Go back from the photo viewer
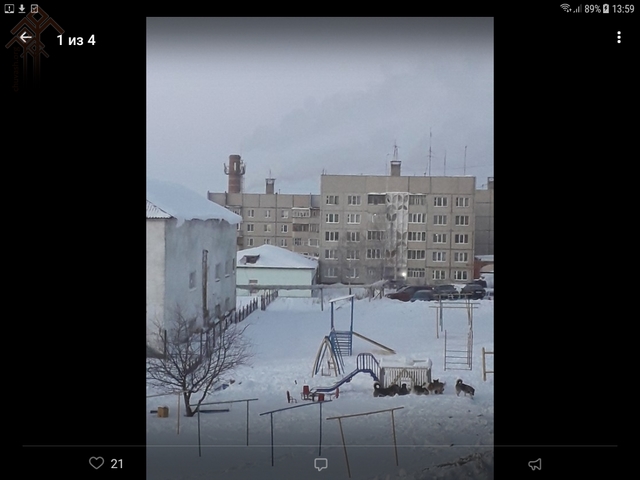 click(26, 38)
